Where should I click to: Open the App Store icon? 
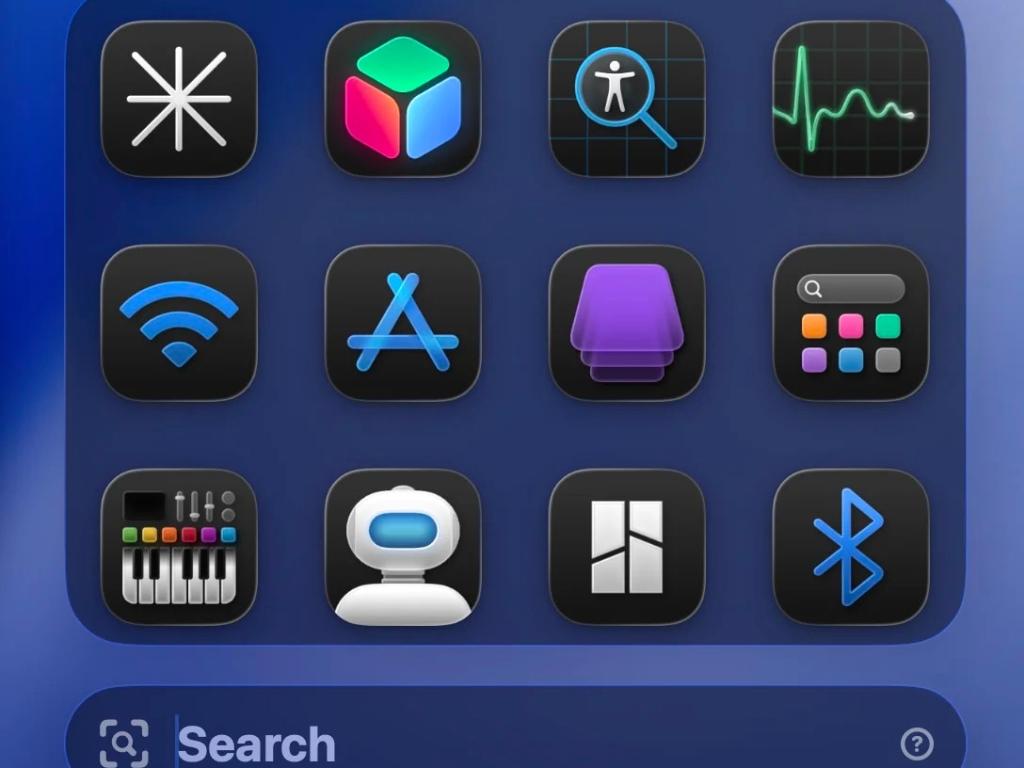coord(403,323)
